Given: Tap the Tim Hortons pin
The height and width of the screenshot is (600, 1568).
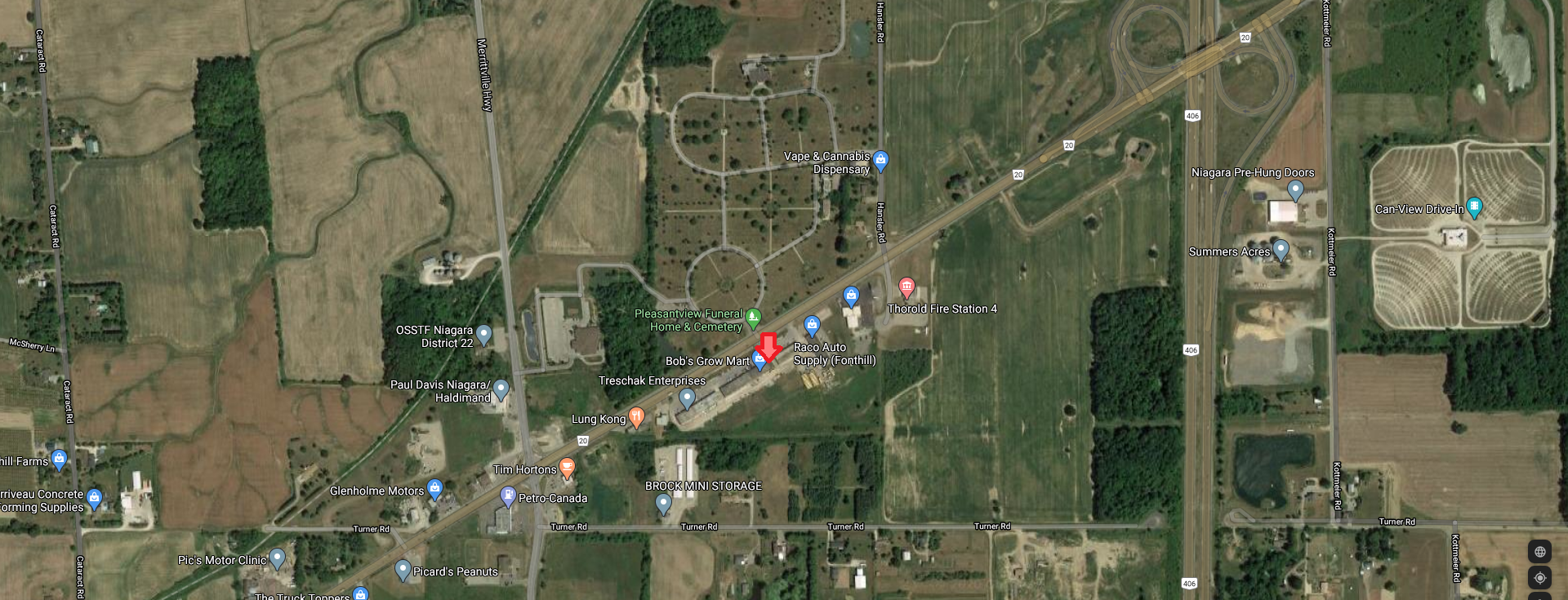Looking at the screenshot, I should pyautogui.click(x=567, y=468).
